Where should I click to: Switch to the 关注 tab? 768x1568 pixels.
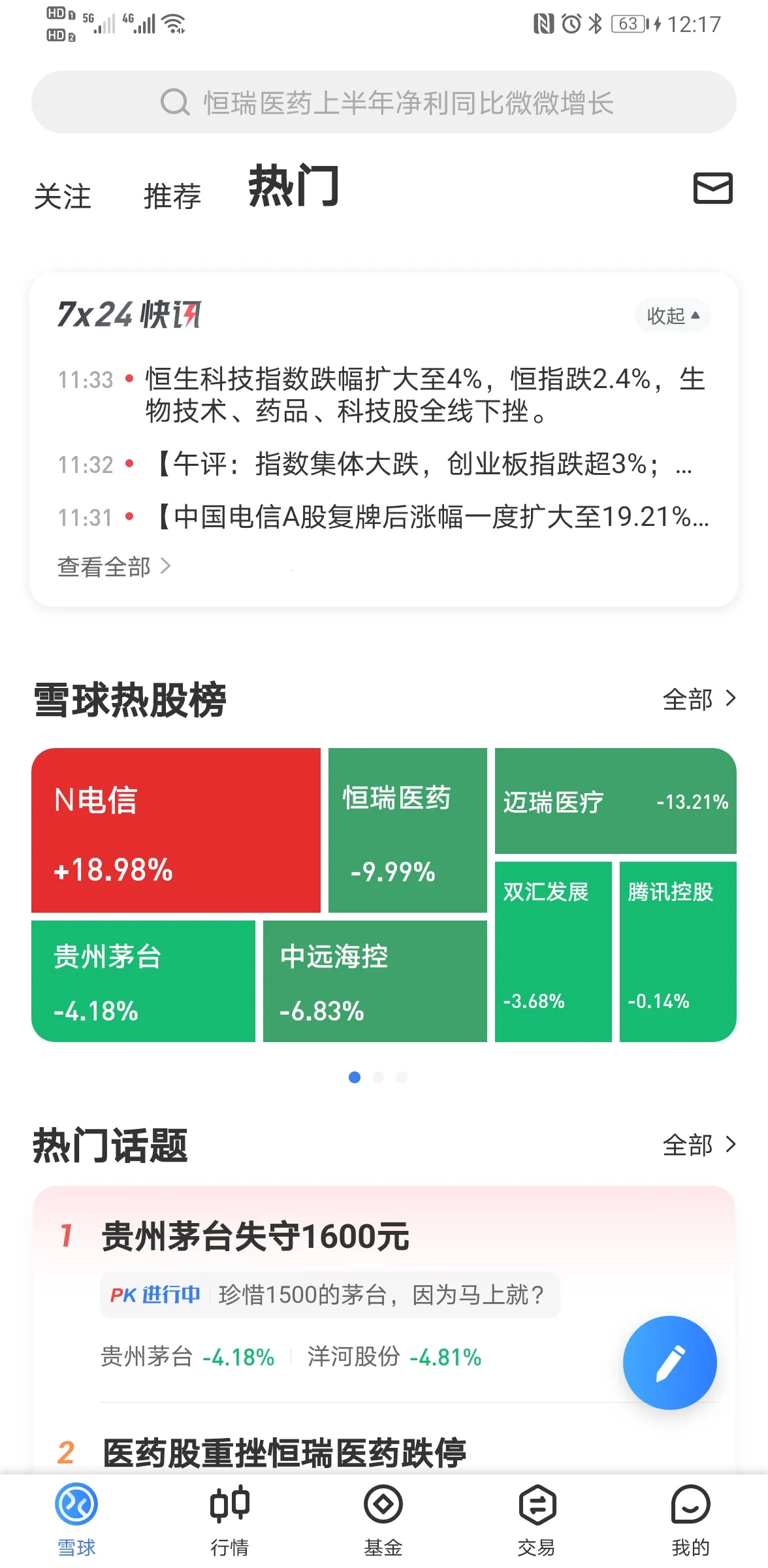click(63, 195)
